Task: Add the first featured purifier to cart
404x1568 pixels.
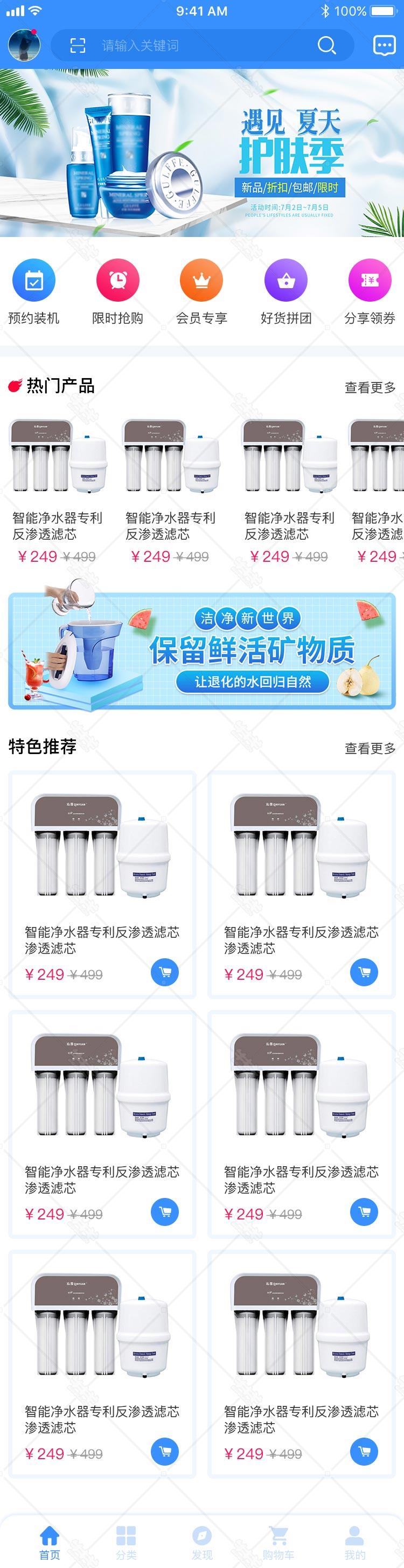Action: tap(165, 972)
